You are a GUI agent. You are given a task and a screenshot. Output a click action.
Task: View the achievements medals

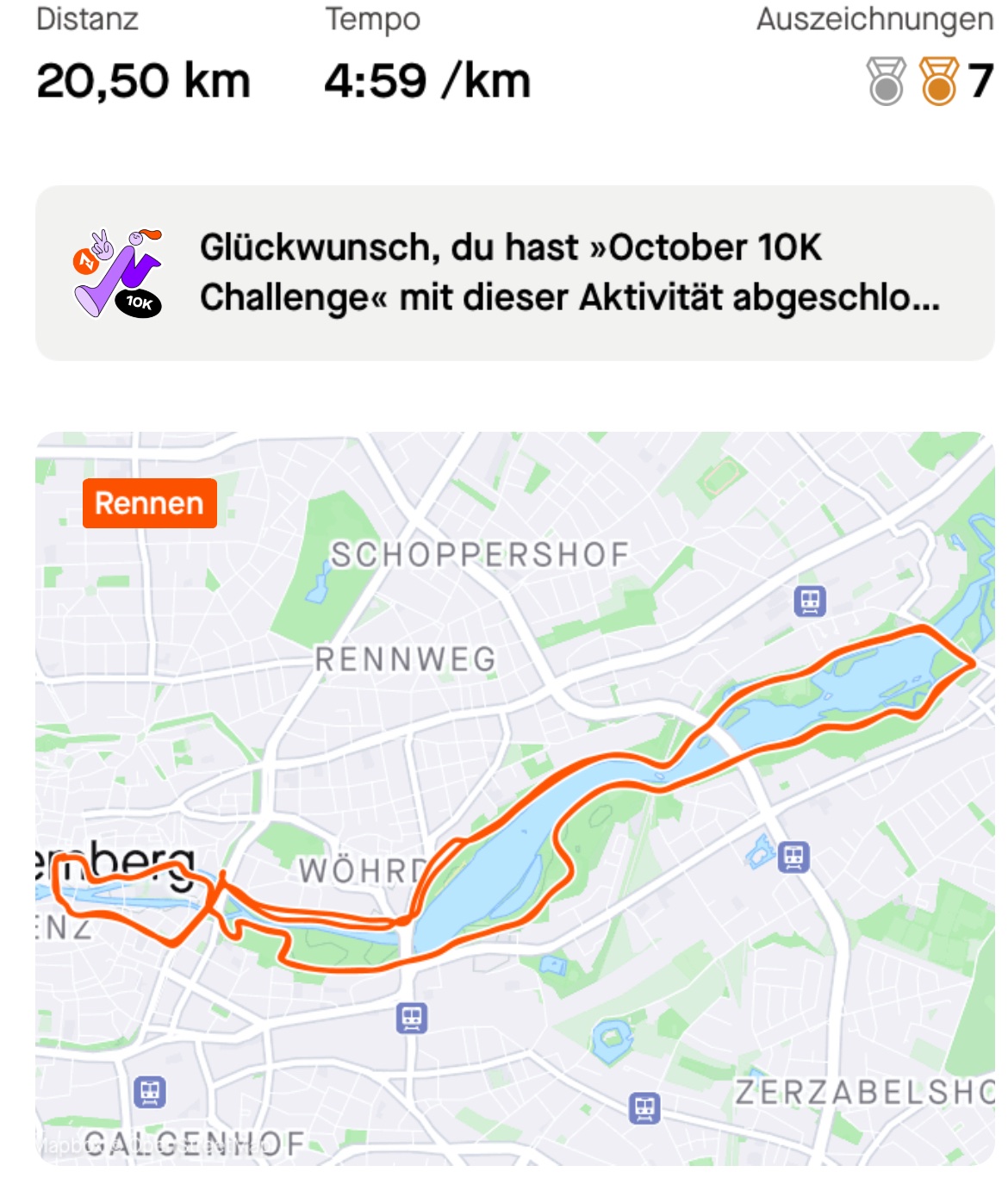click(926, 81)
